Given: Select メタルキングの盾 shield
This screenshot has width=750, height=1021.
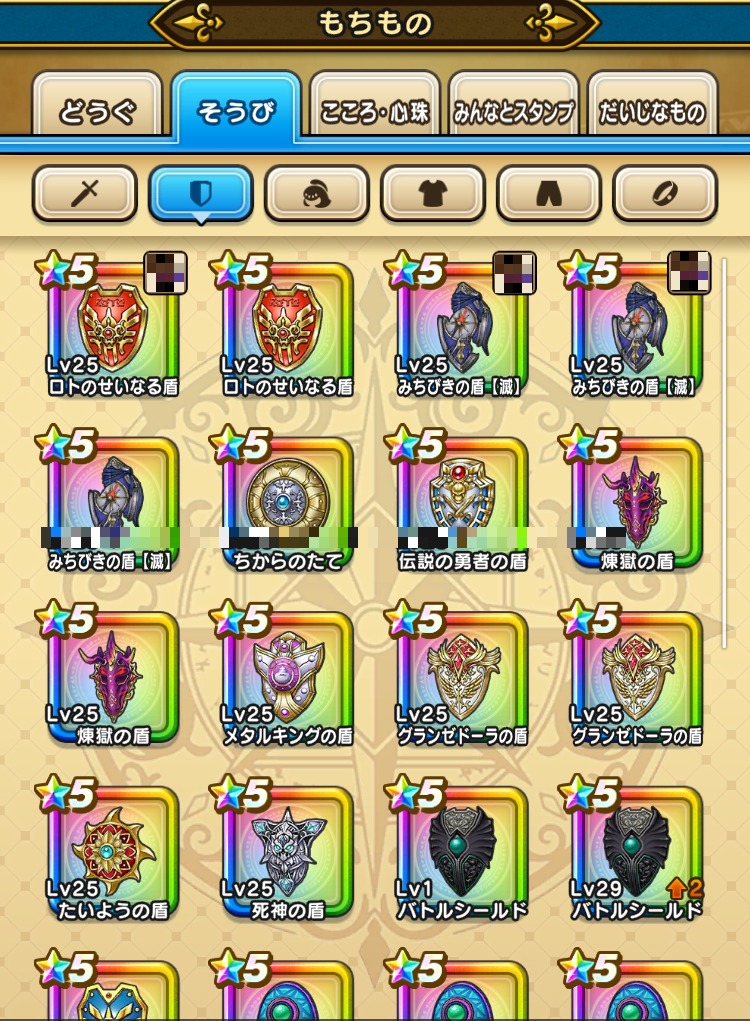Looking at the screenshot, I should 287,677.
